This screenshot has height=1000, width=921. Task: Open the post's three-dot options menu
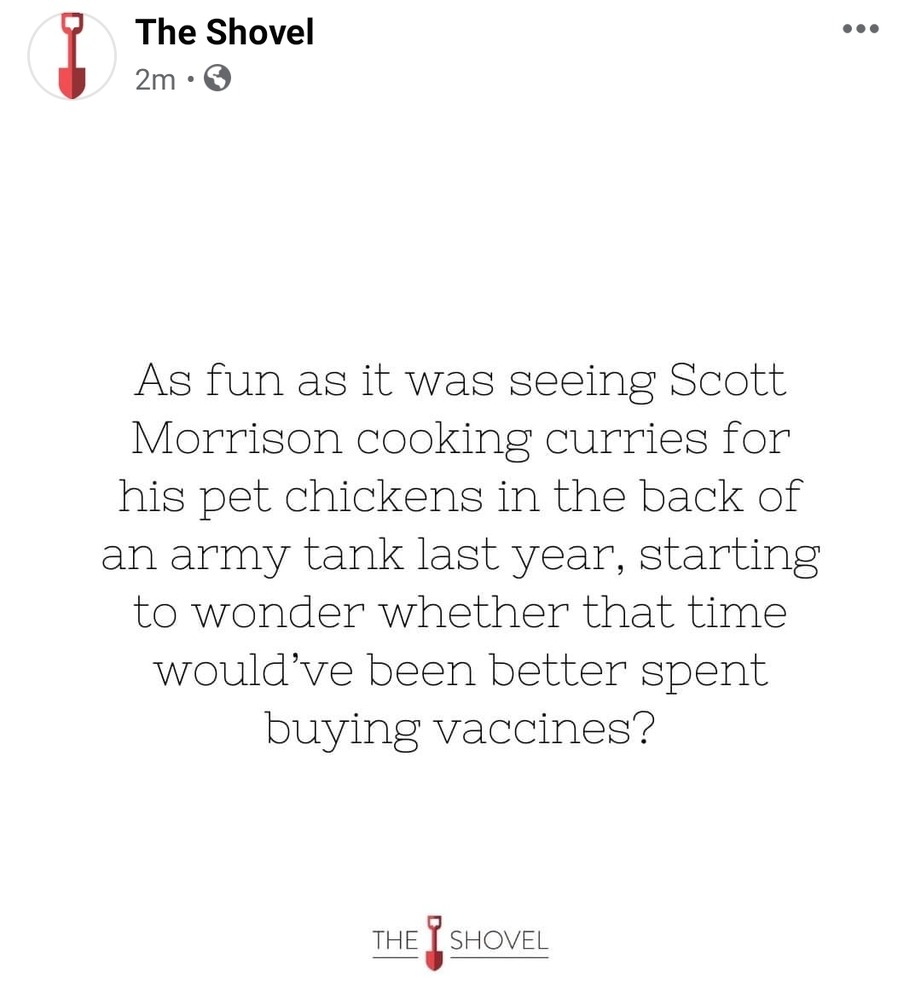860,28
